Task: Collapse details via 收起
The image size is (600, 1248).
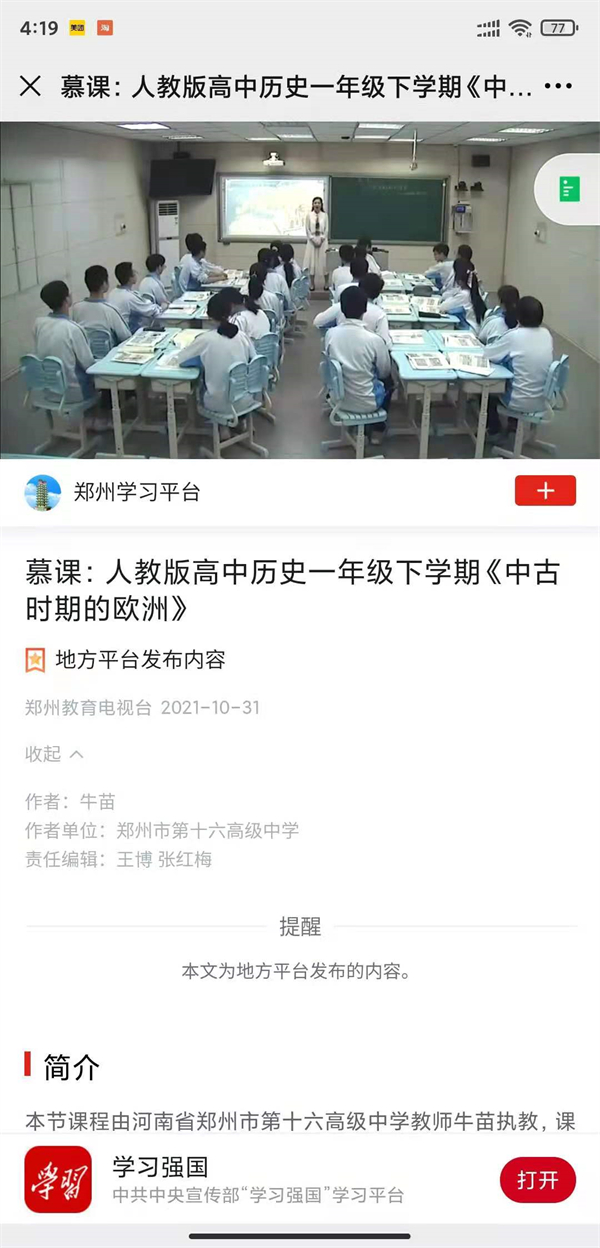Action: [x=54, y=754]
